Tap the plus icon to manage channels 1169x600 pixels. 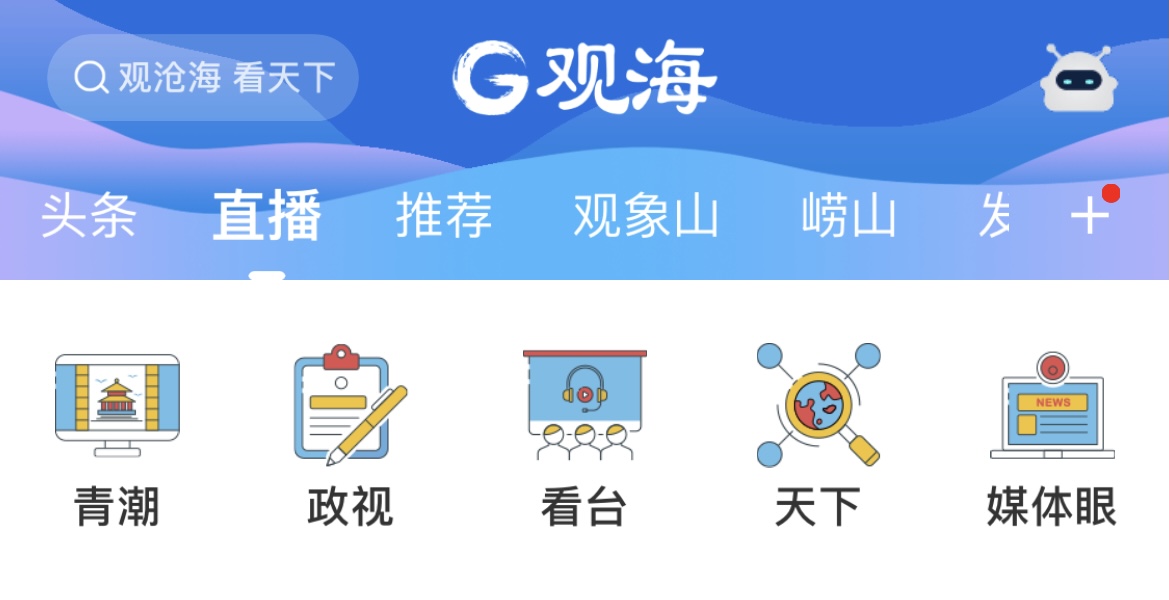point(1090,215)
